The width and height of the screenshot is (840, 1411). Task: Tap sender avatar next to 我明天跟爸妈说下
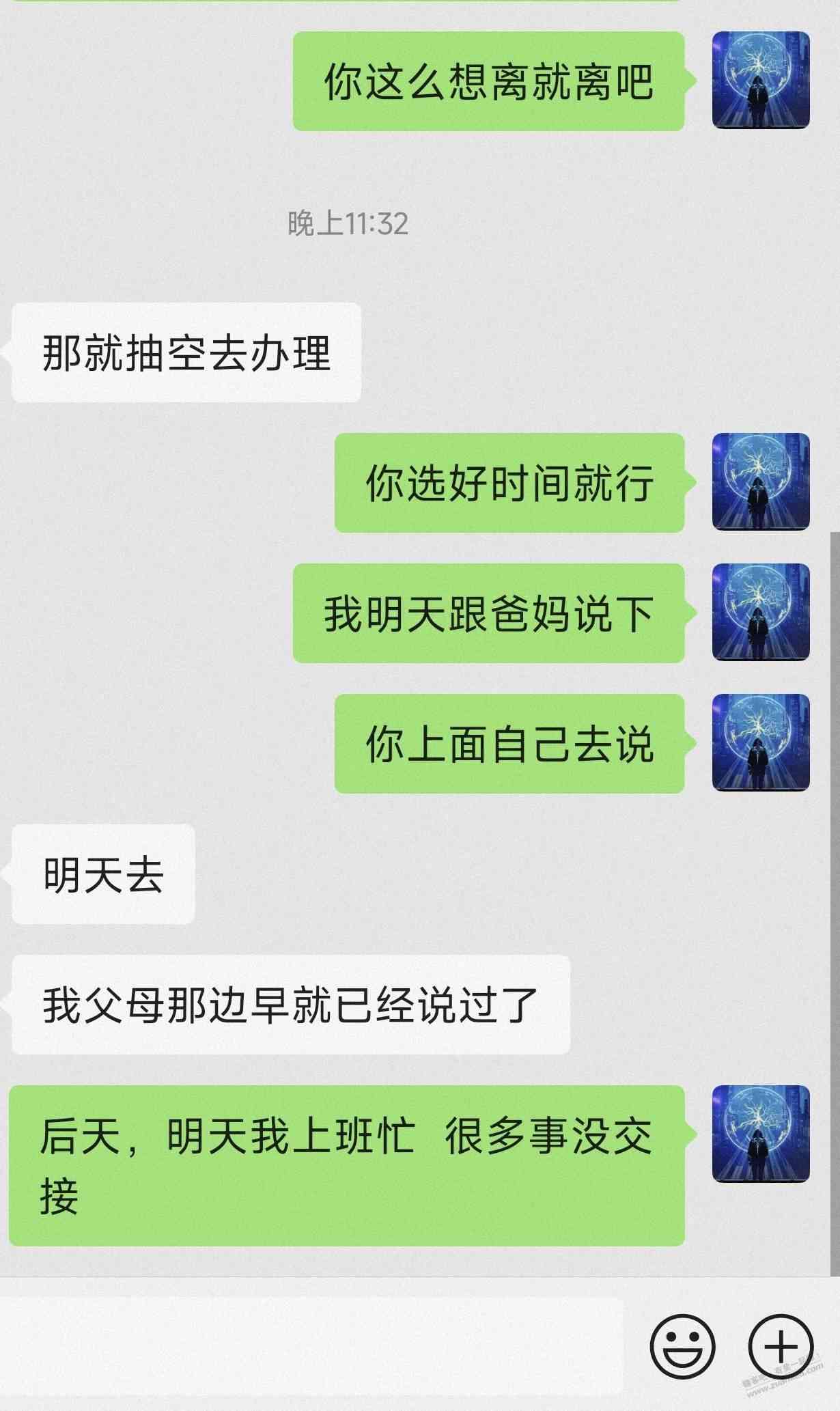click(x=761, y=612)
